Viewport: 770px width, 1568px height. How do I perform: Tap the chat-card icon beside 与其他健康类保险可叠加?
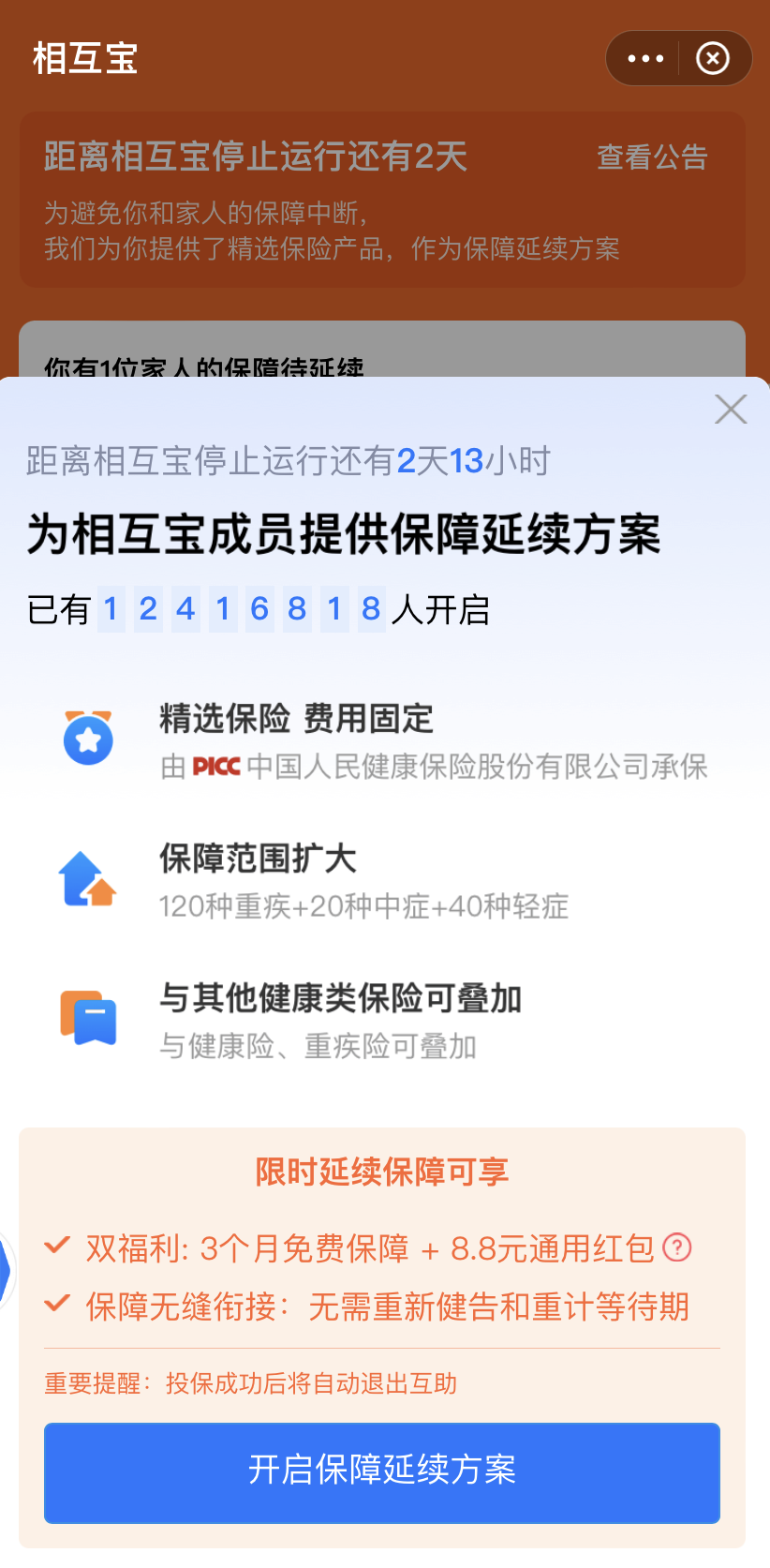[89, 1018]
